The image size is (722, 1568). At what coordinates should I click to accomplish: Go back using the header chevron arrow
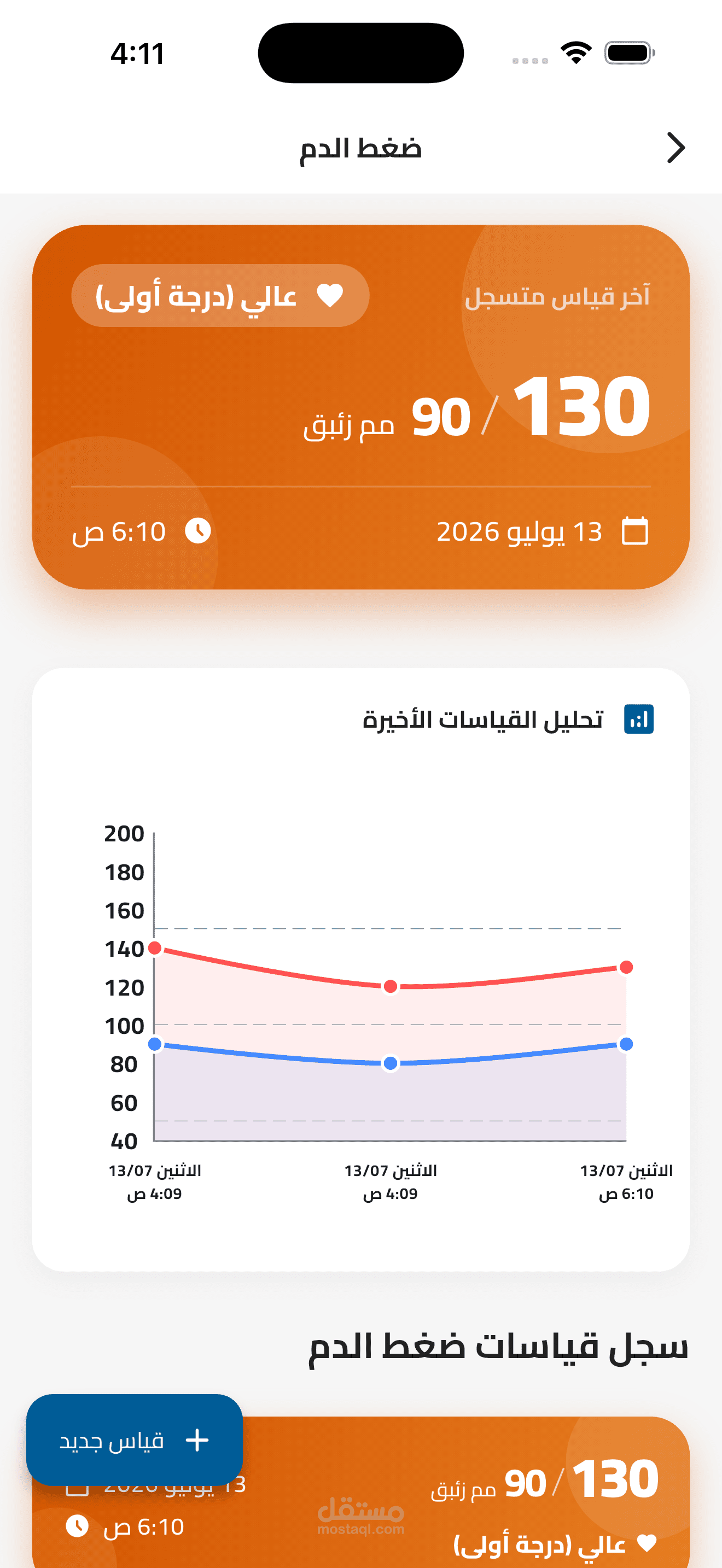tap(676, 148)
